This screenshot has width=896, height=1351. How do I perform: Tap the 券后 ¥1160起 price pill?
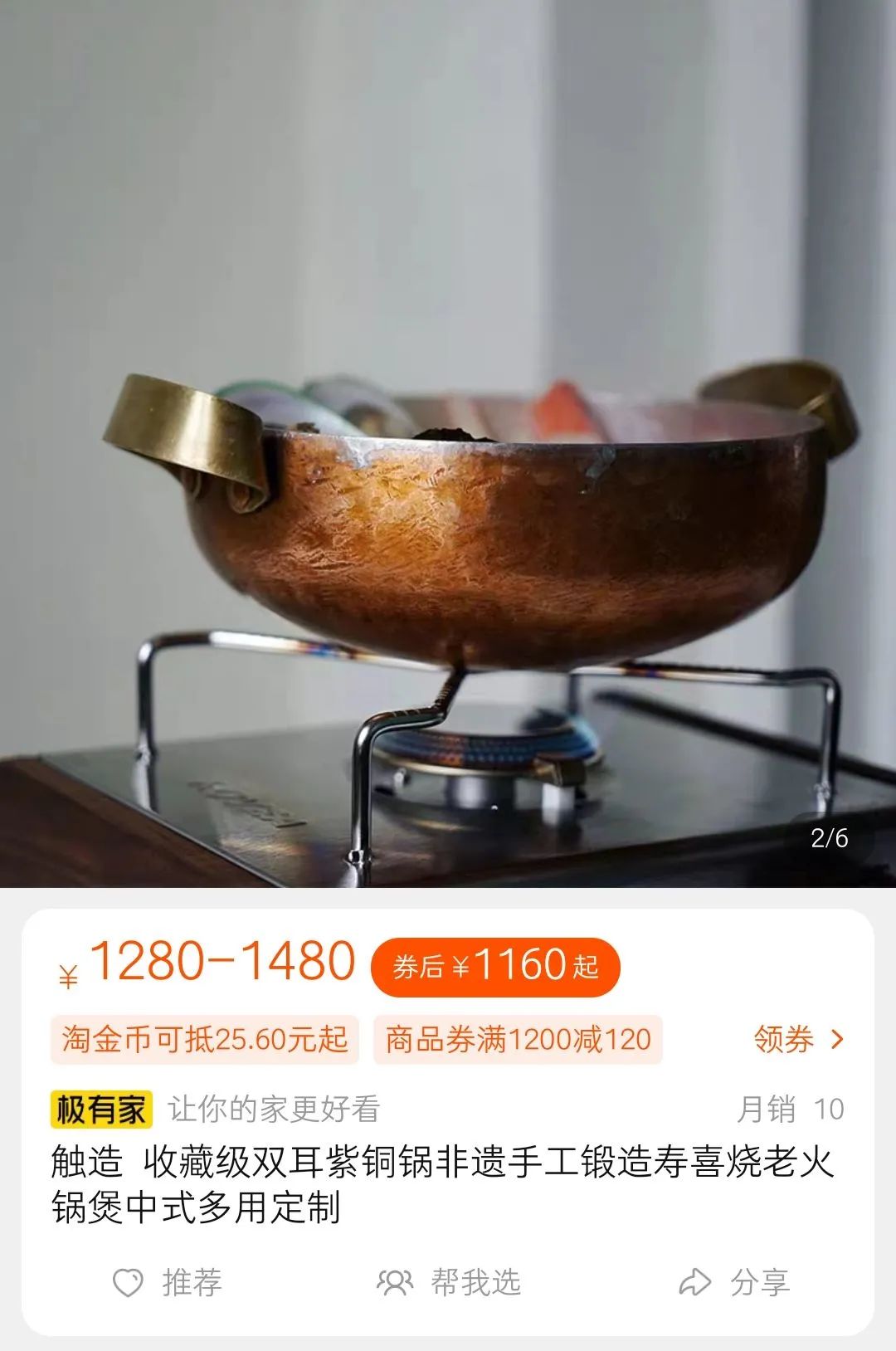[495, 967]
